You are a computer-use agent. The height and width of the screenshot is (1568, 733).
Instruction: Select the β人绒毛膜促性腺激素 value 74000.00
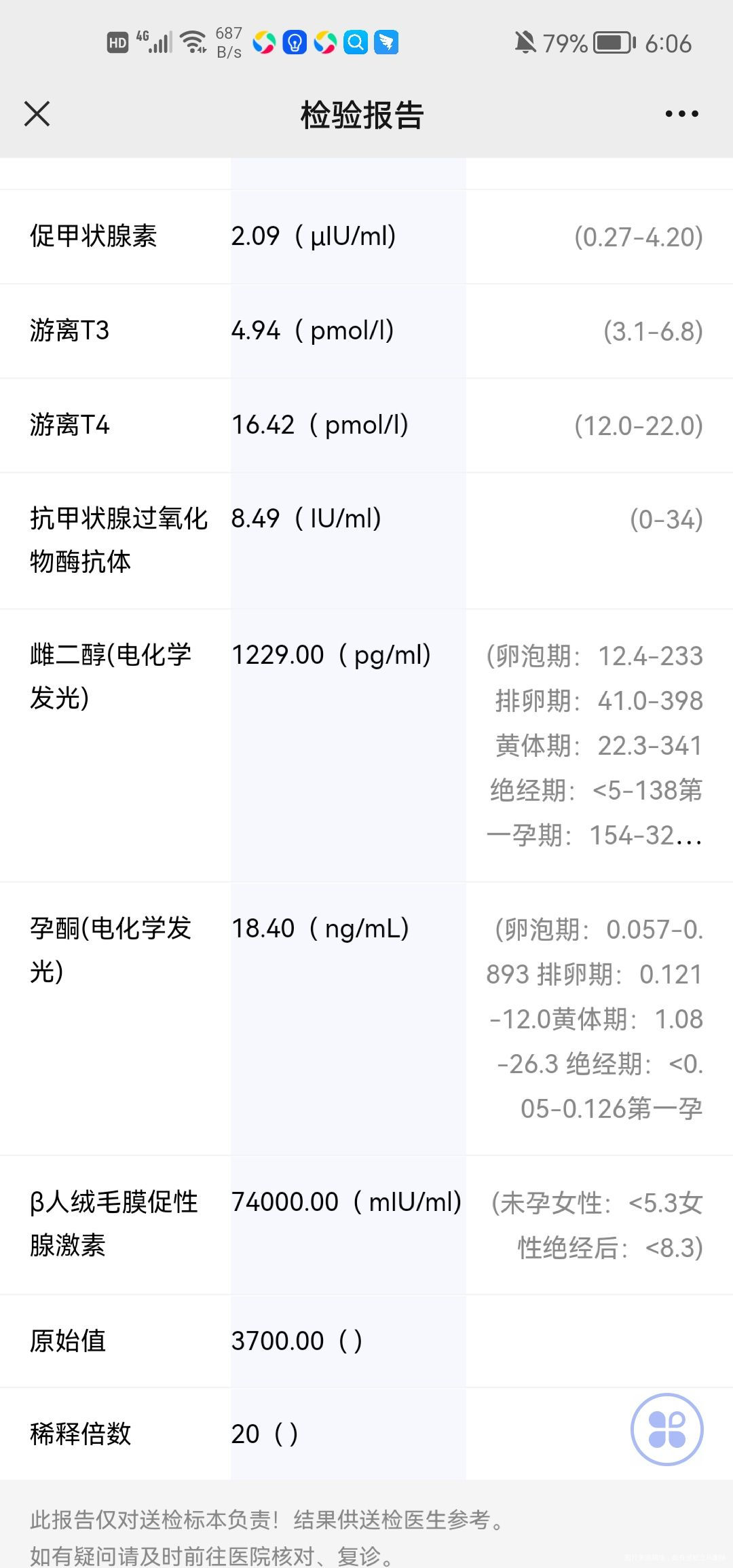click(346, 1201)
